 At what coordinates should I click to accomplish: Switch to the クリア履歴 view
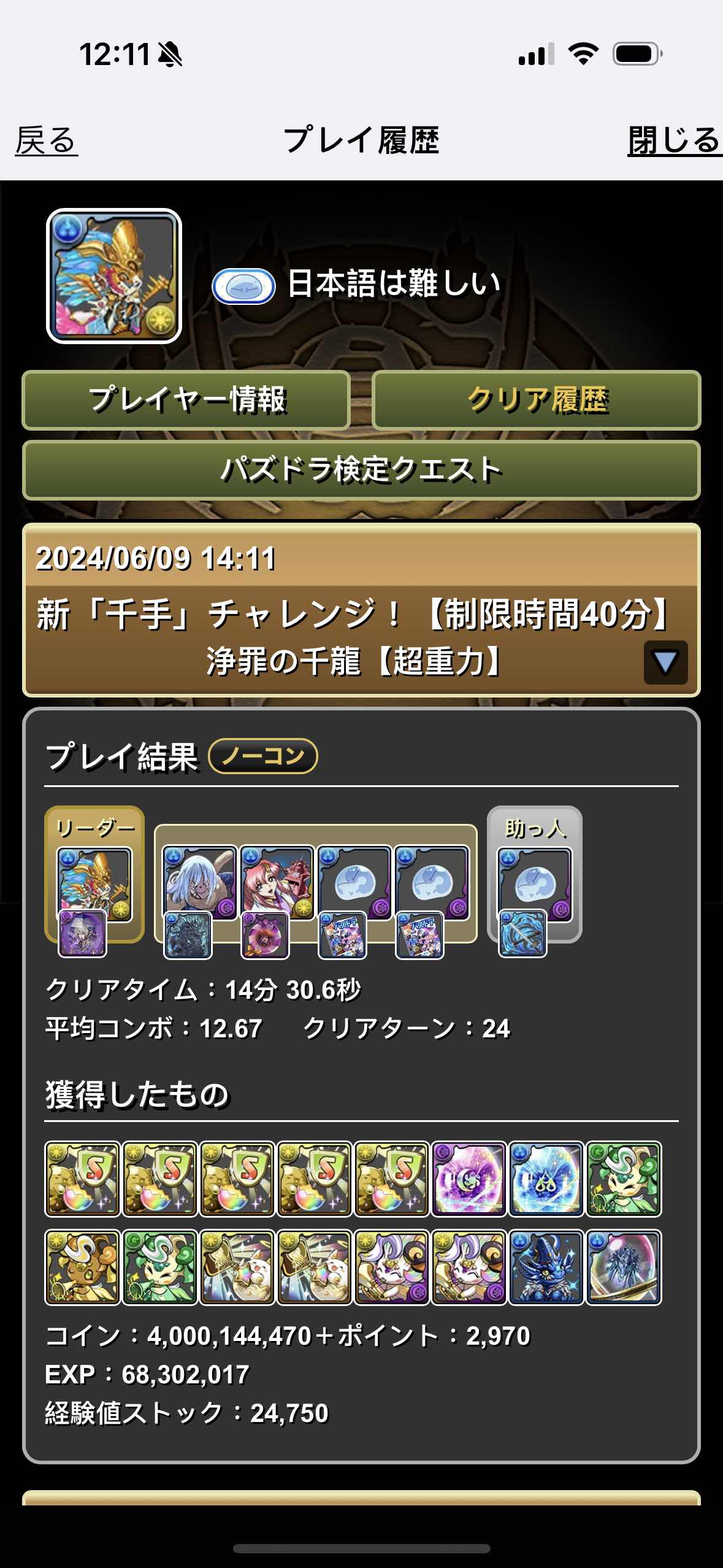537,400
